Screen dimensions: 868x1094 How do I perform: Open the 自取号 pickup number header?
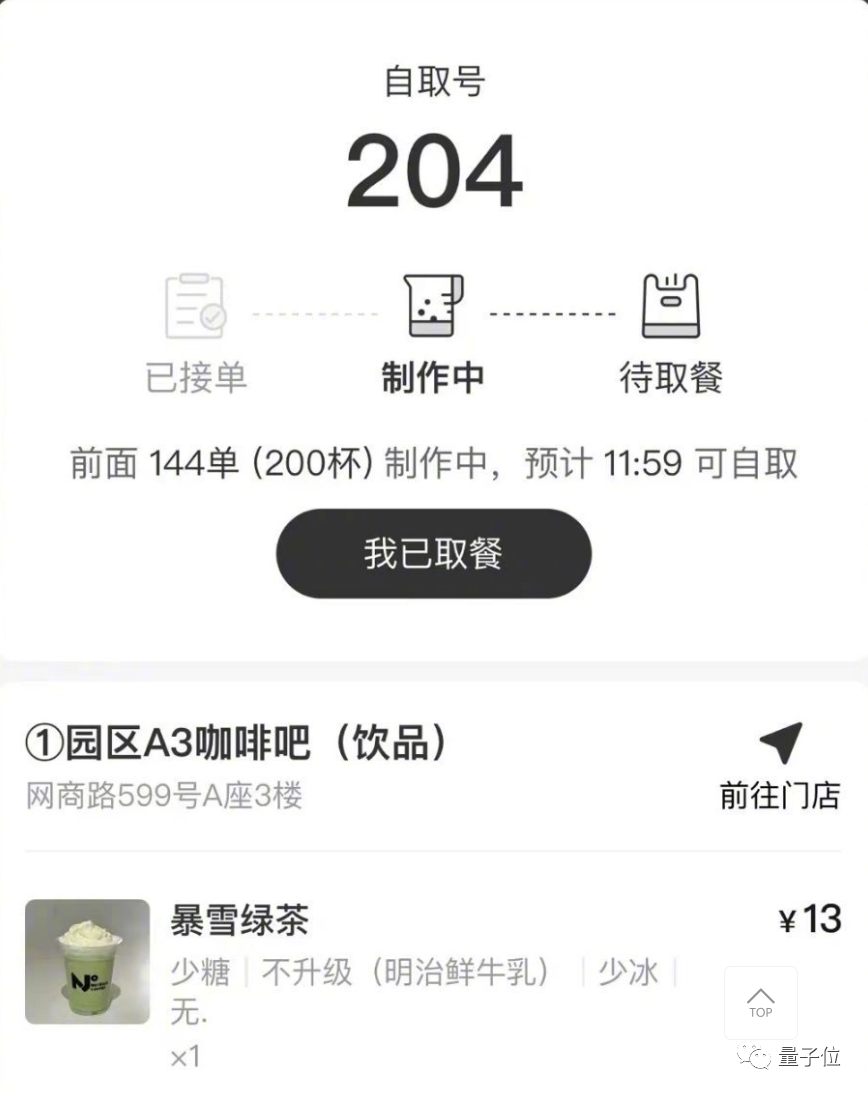[432, 80]
